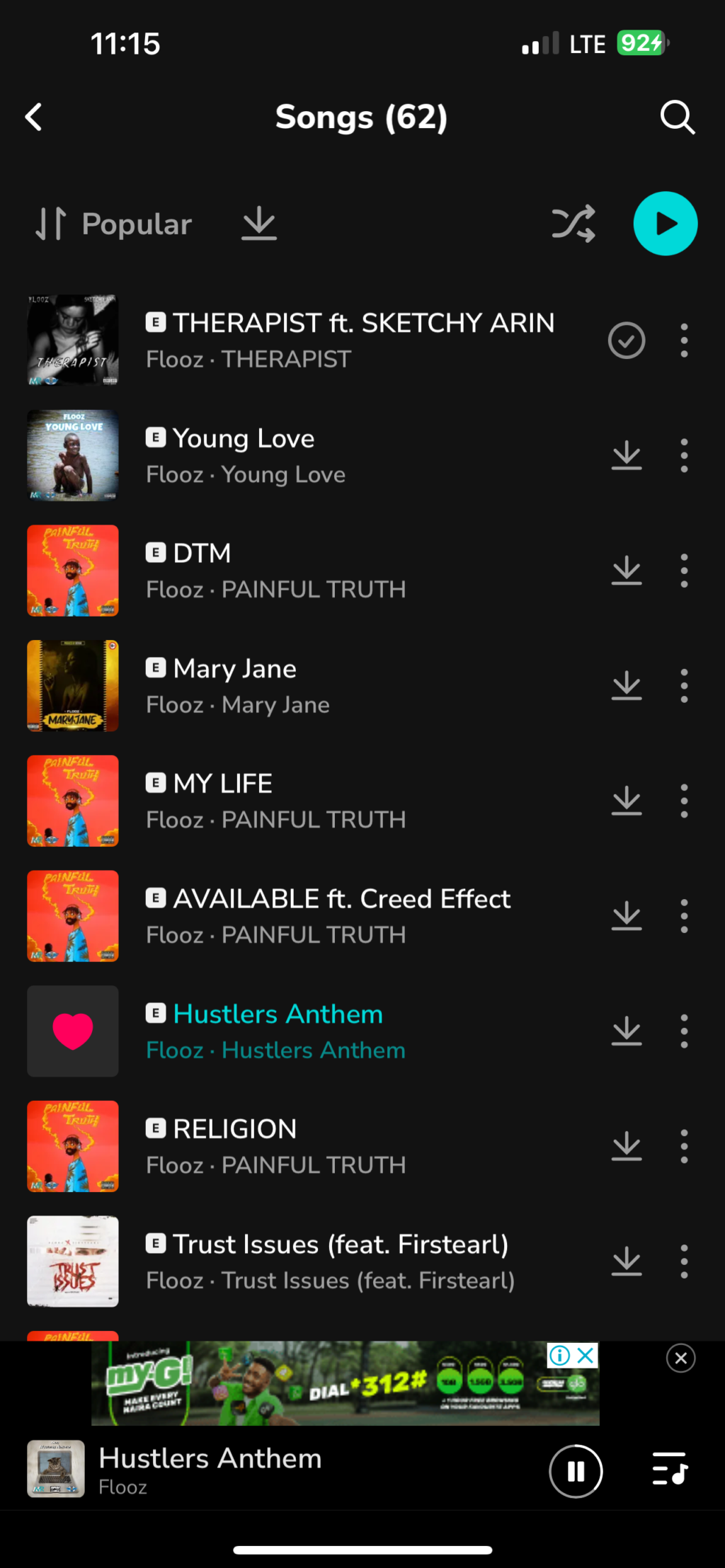This screenshot has width=725, height=1568.
Task: Download the song Young Love
Action: [627, 456]
